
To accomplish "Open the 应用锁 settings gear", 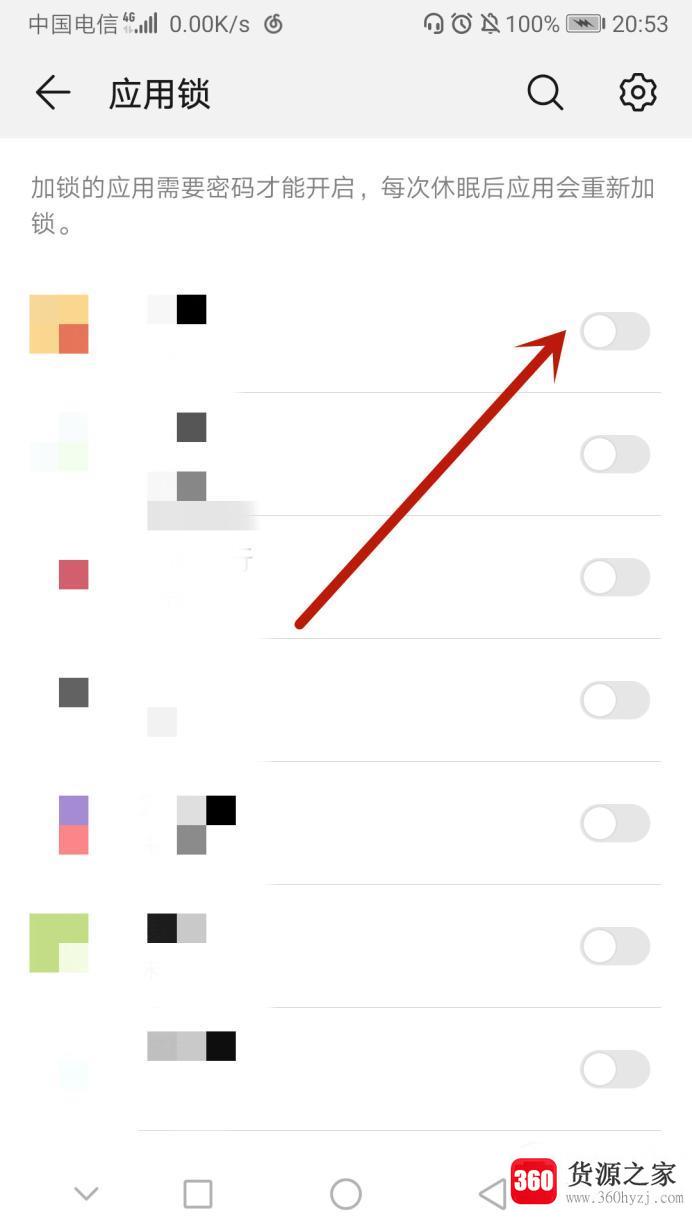I will pos(638,93).
